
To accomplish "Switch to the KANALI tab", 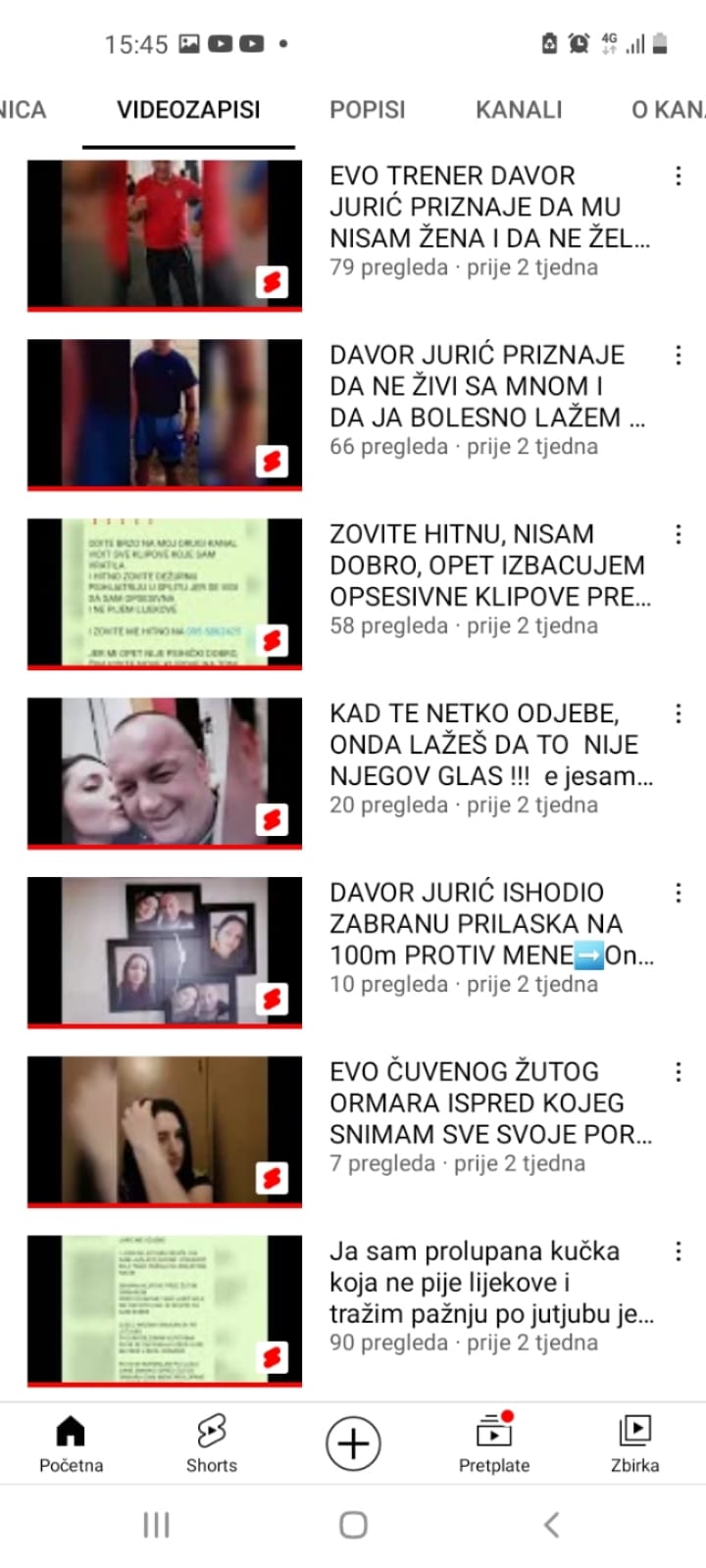I will coord(519,110).
